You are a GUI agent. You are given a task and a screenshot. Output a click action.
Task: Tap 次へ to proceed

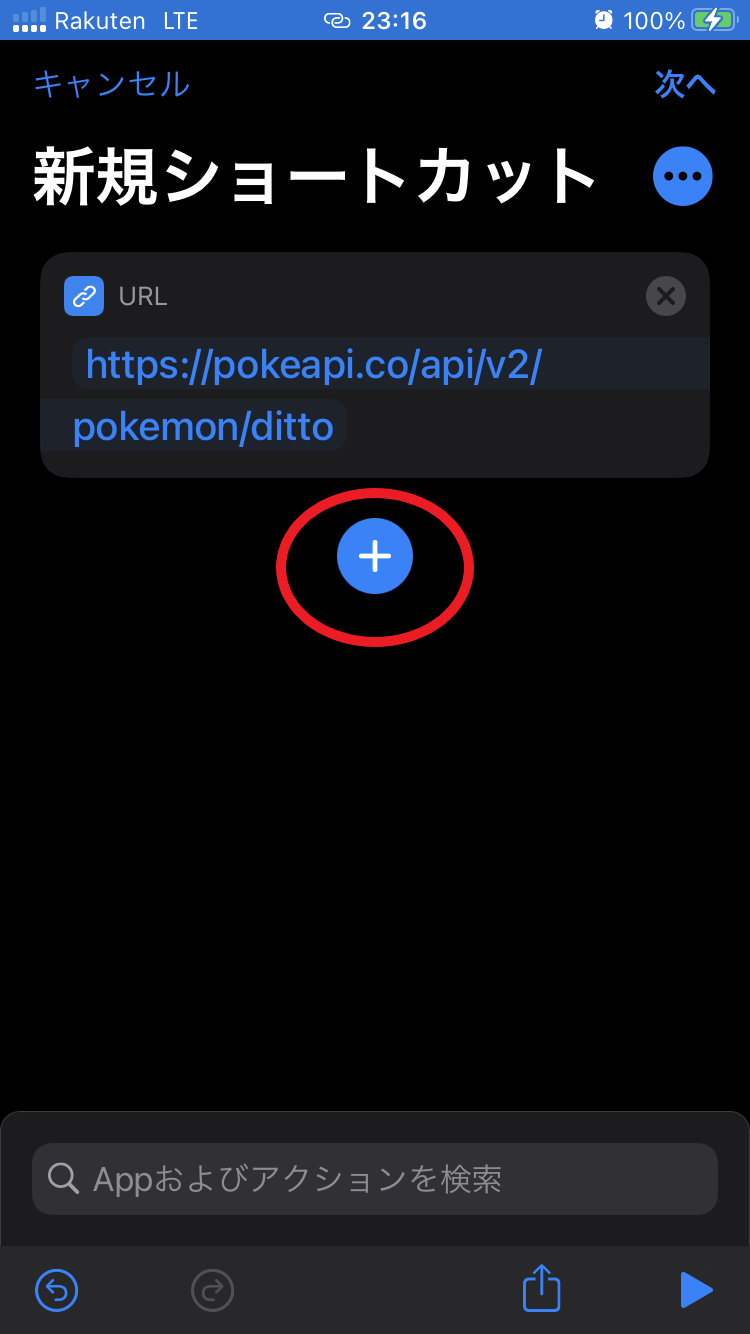tap(685, 84)
